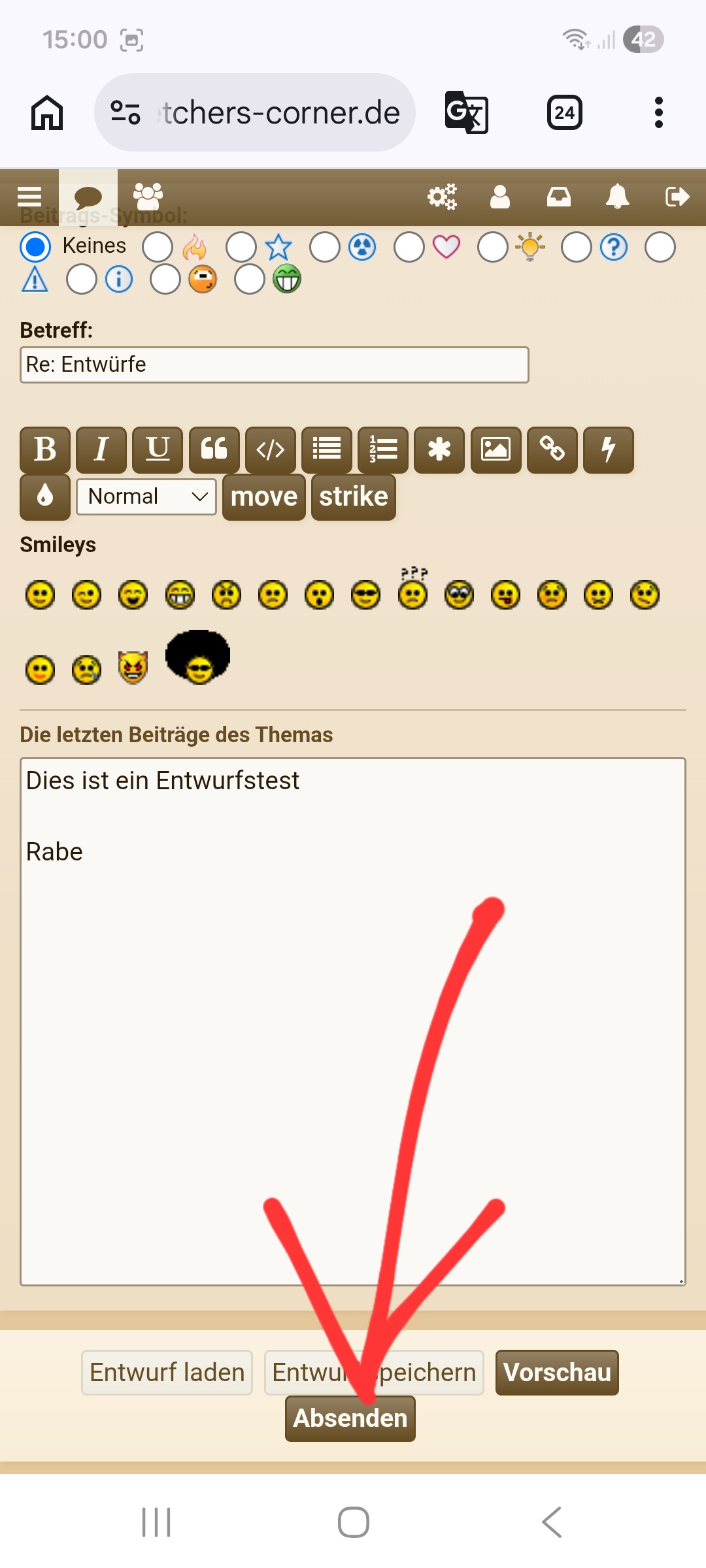Open the notifications bell
The height and width of the screenshot is (1568, 706).
[617, 197]
